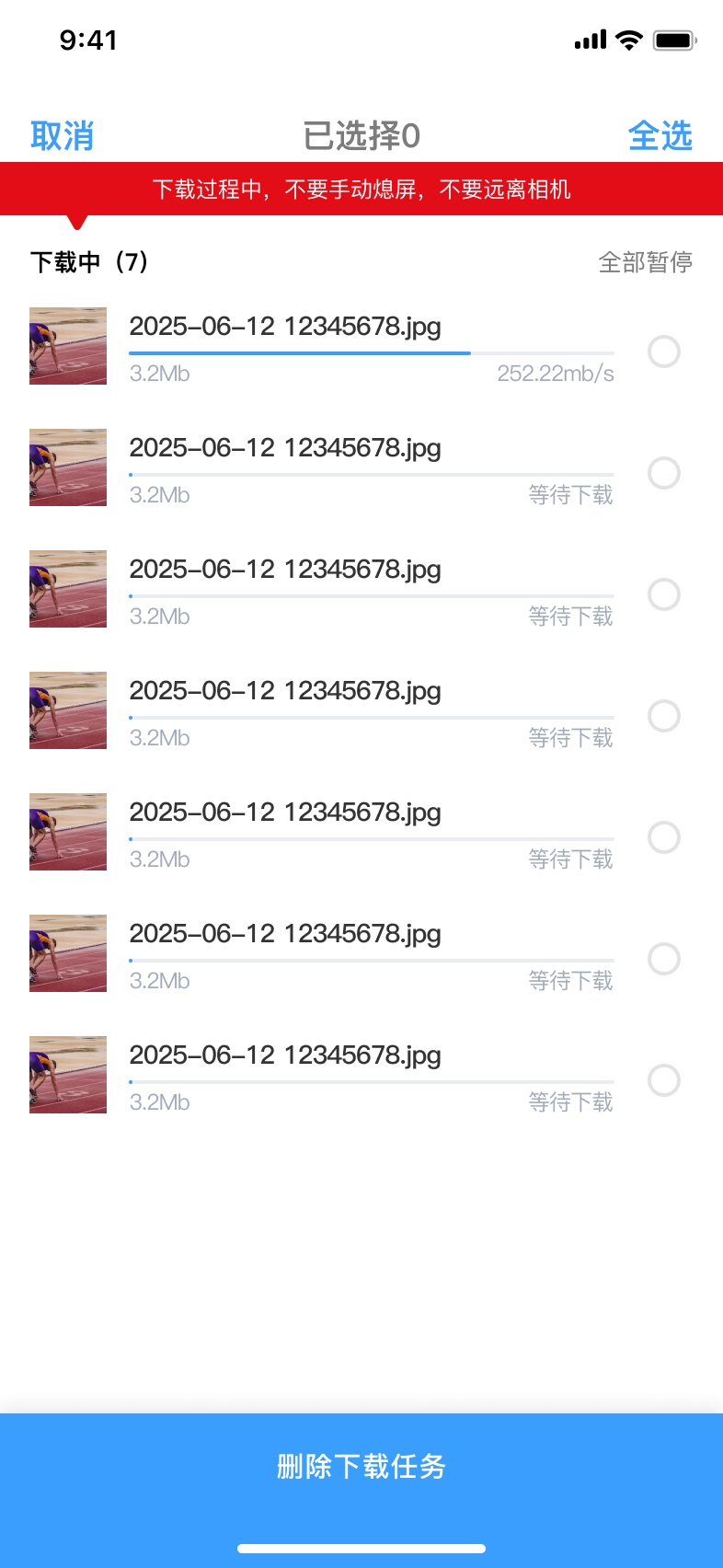The height and width of the screenshot is (1568, 723).
Task: Select the first downloading file's circle
Action: (664, 352)
